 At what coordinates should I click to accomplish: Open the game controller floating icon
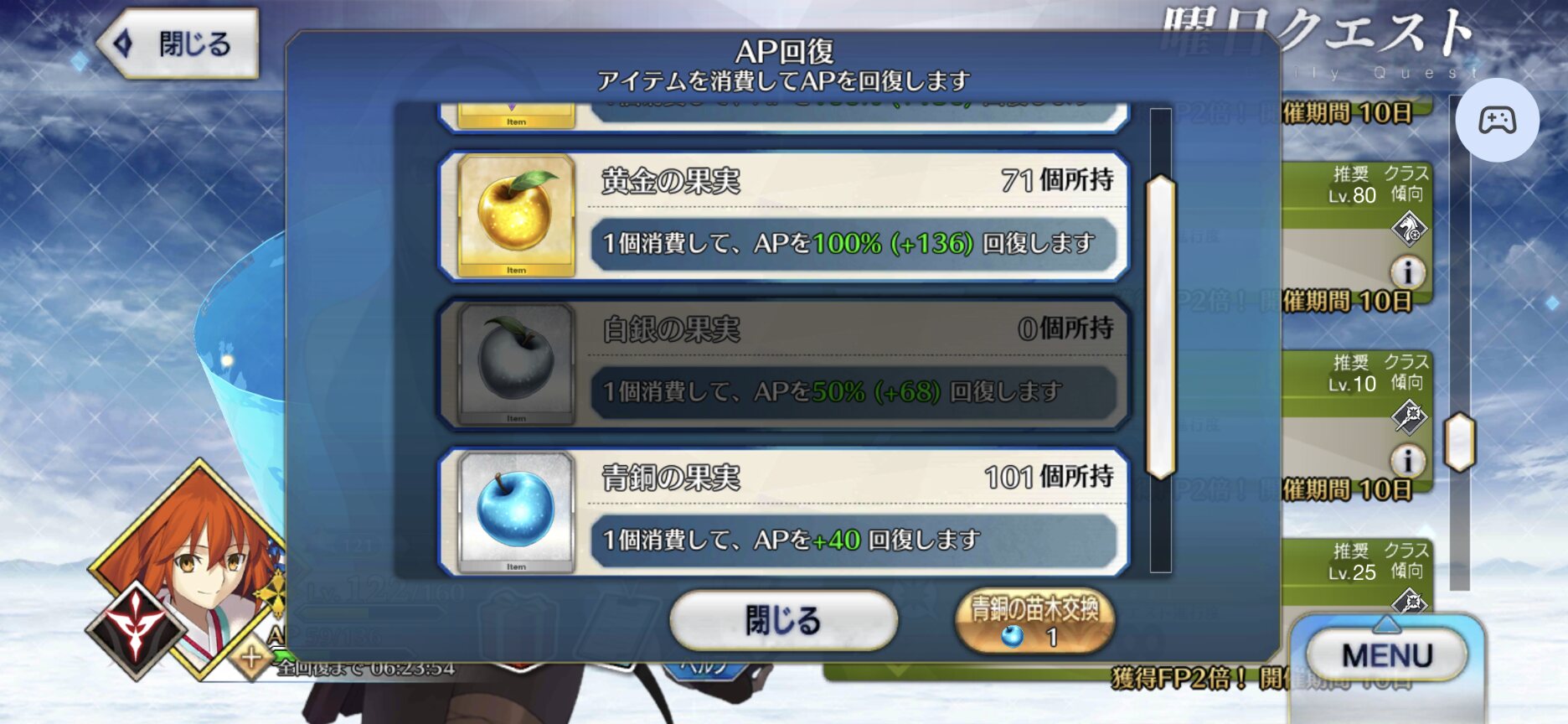[x=1497, y=121]
